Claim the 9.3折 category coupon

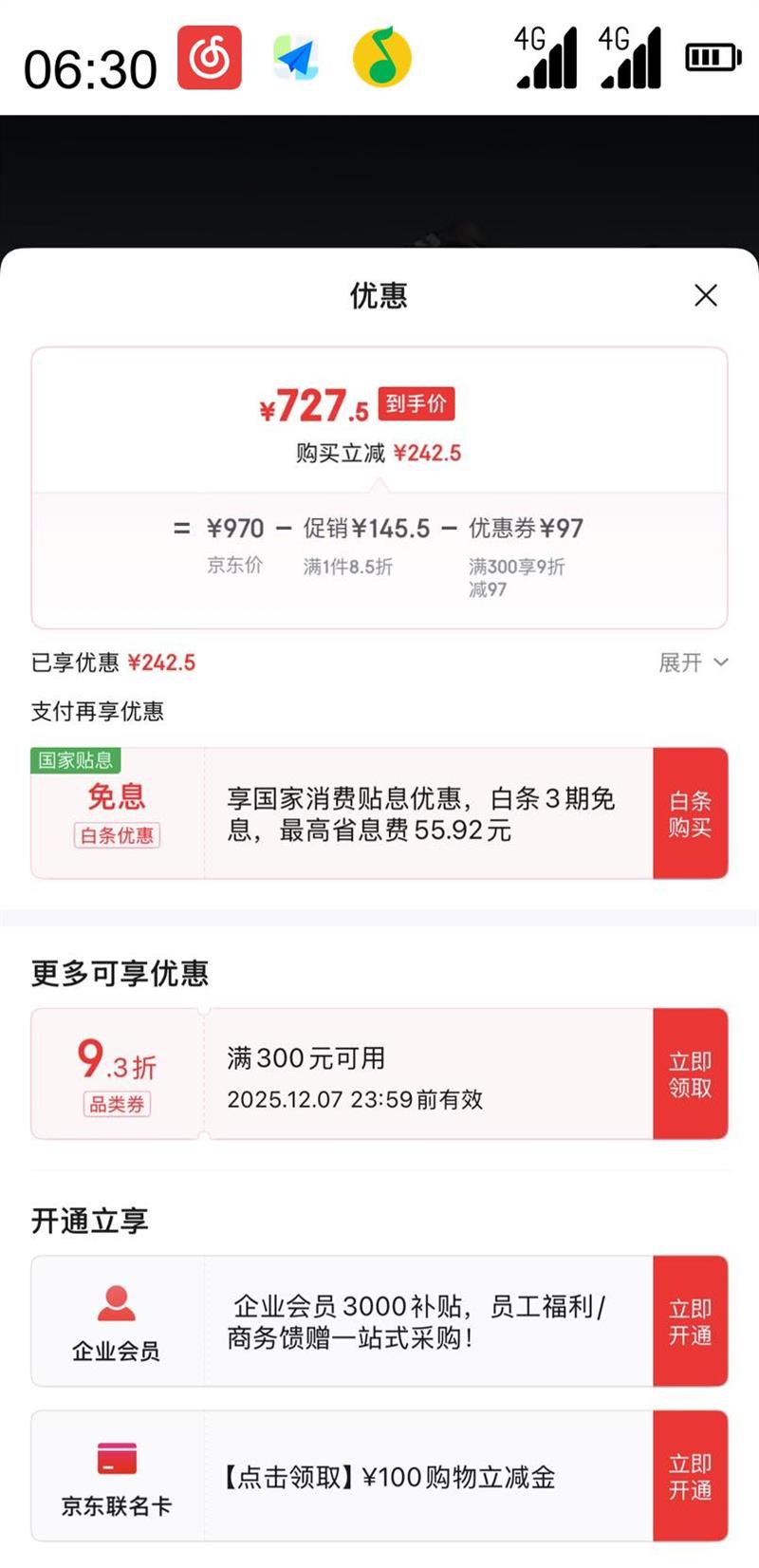coord(690,1073)
